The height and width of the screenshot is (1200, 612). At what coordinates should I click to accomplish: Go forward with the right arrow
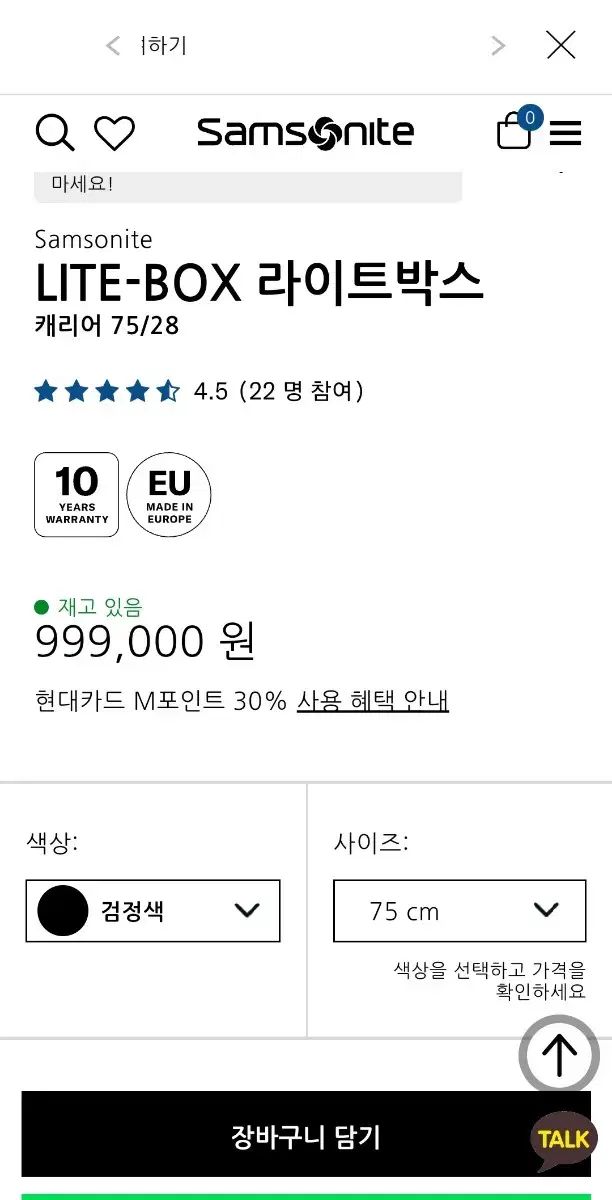pos(498,45)
